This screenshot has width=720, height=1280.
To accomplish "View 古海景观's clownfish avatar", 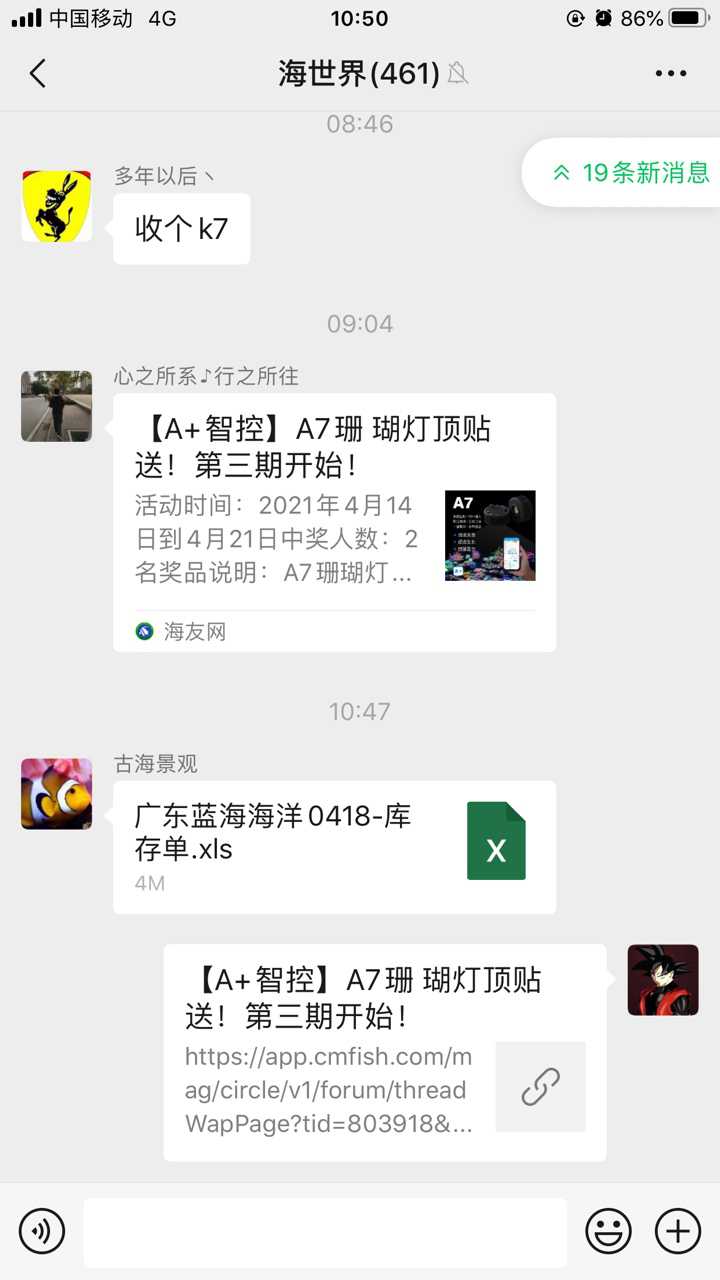I will (57, 794).
